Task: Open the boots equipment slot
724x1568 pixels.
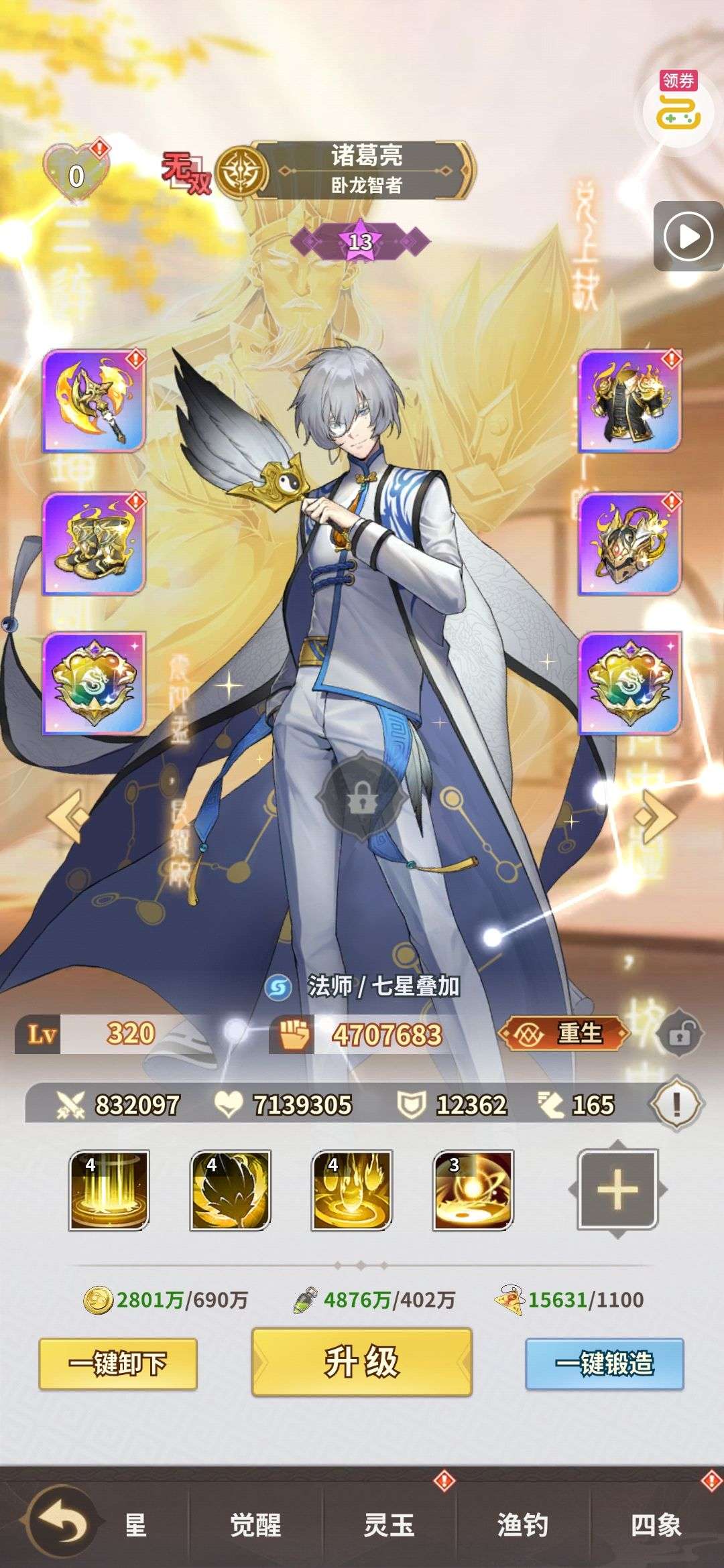Action: pos(94,543)
